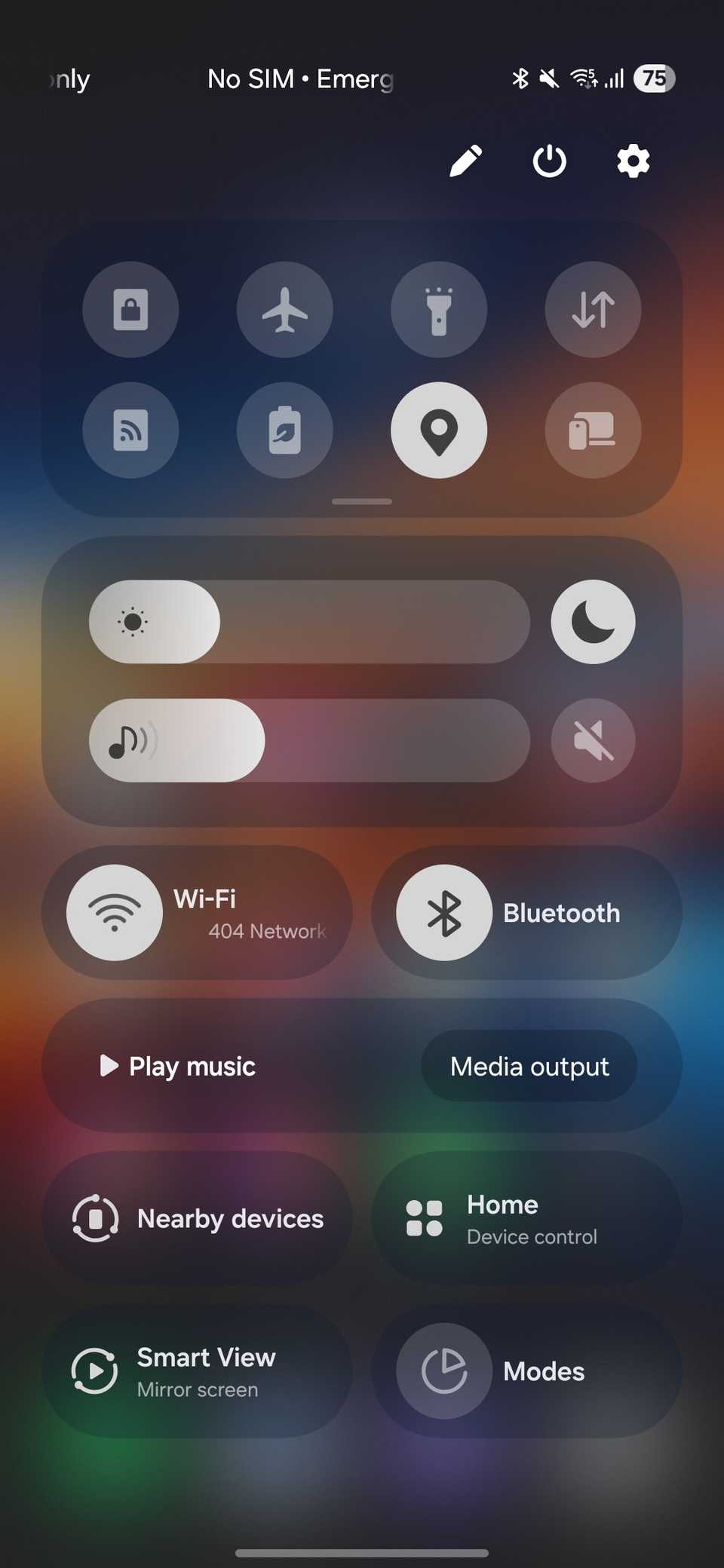The height and width of the screenshot is (1568, 724).
Task: Toggle power saving mode
Action: pyautogui.click(x=285, y=430)
